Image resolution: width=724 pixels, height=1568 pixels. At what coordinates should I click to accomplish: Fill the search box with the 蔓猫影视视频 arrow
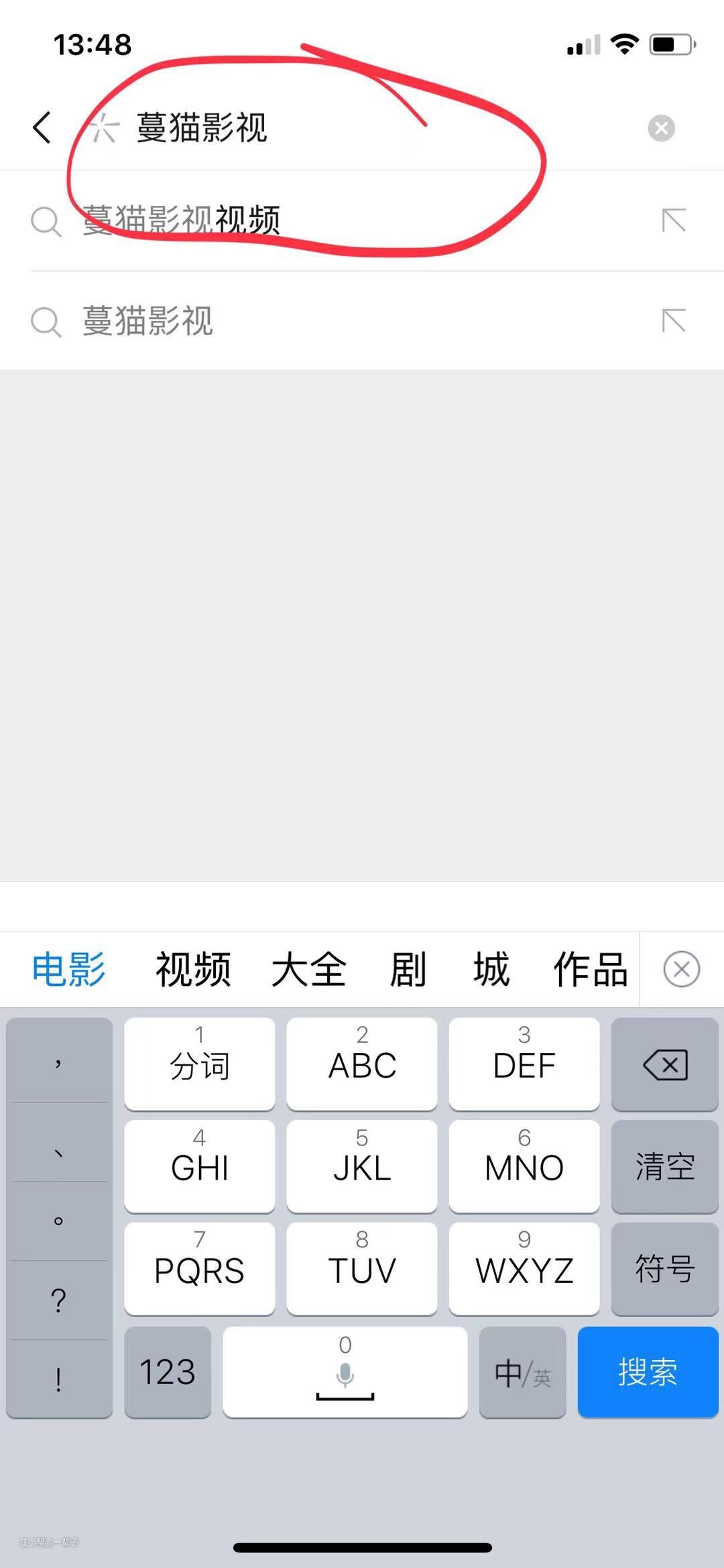[x=674, y=220]
